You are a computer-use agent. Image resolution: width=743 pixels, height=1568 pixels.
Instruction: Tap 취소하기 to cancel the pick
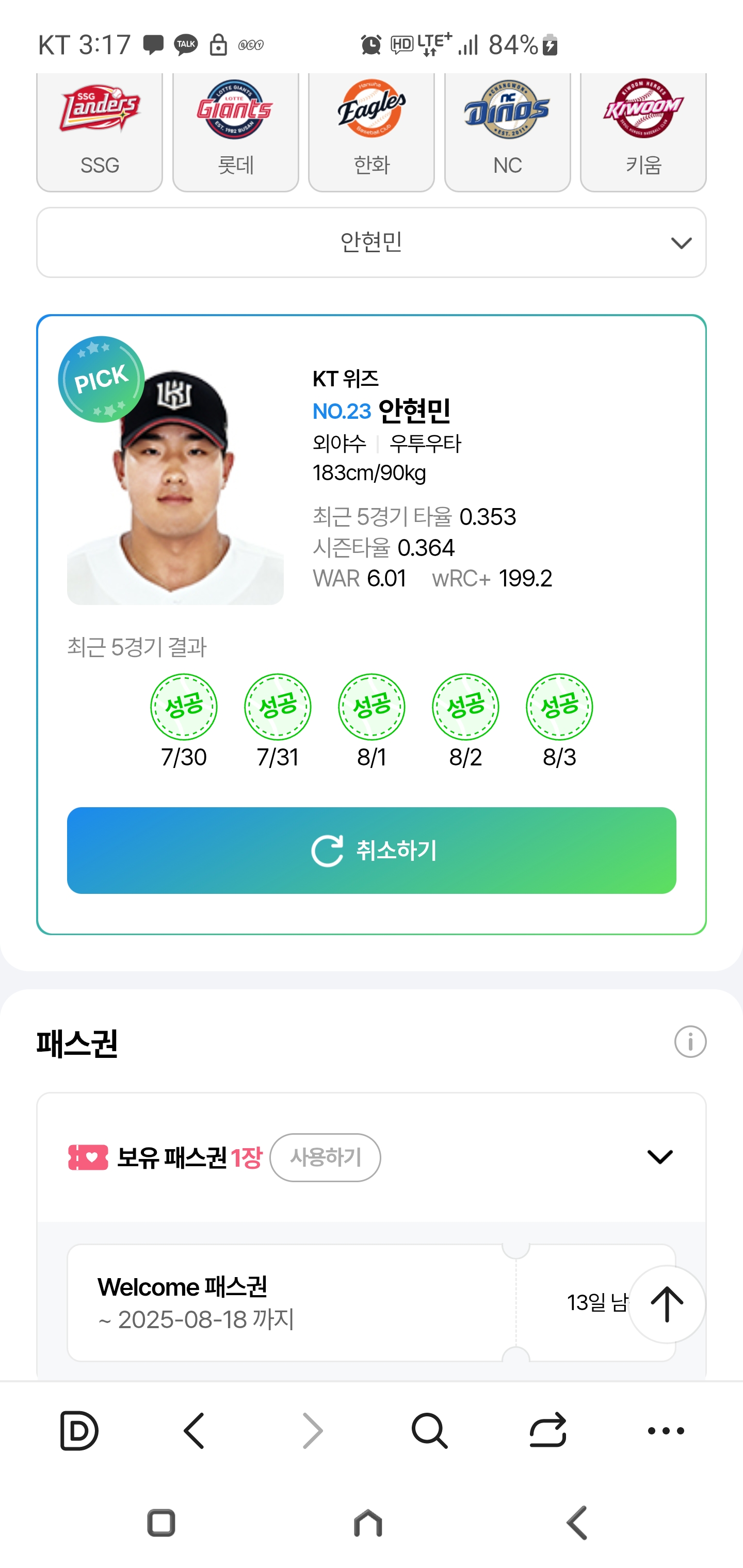point(372,851)
